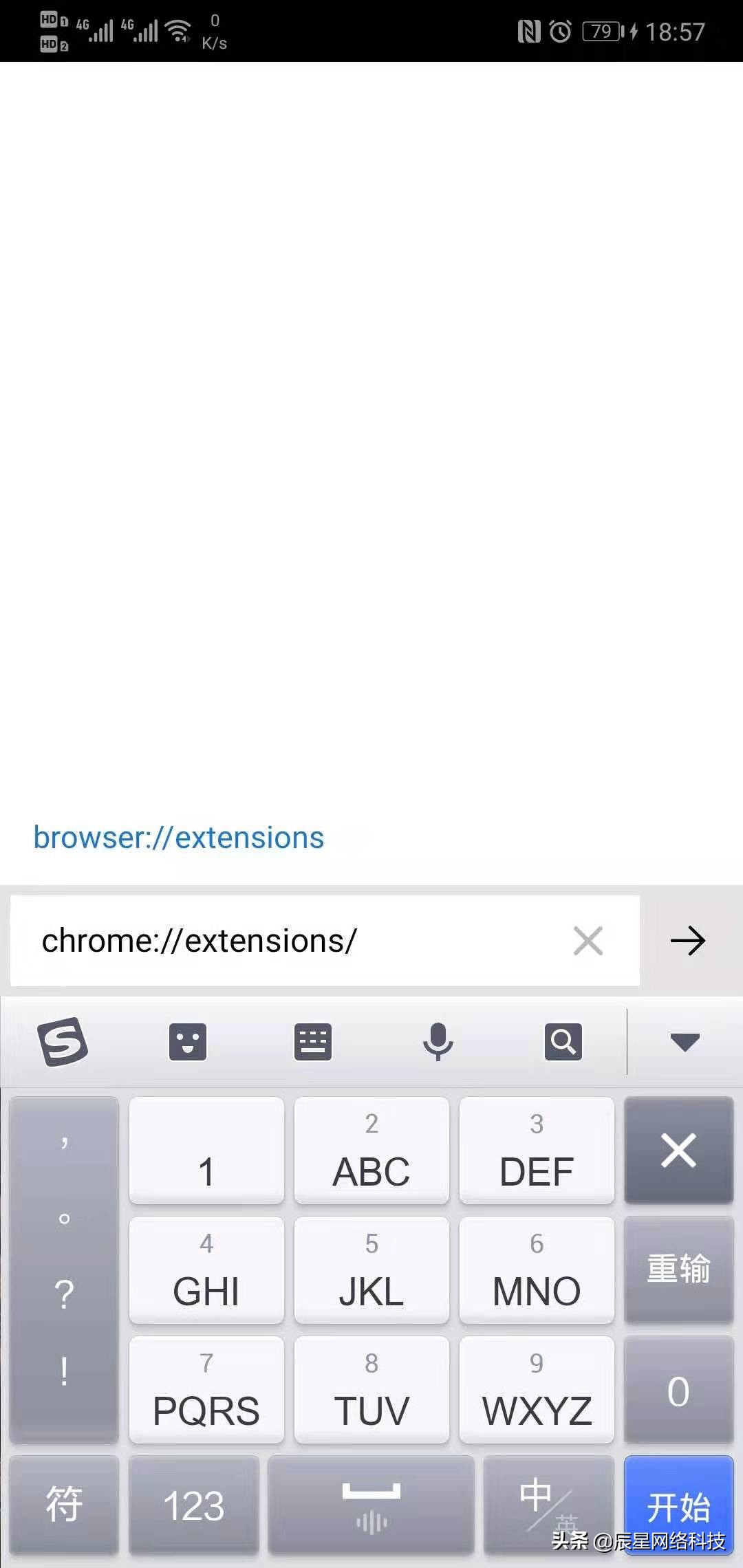743x1568 pixels.
Task: Open the browser://extensions suggestion link
Action: pos(179,838)
